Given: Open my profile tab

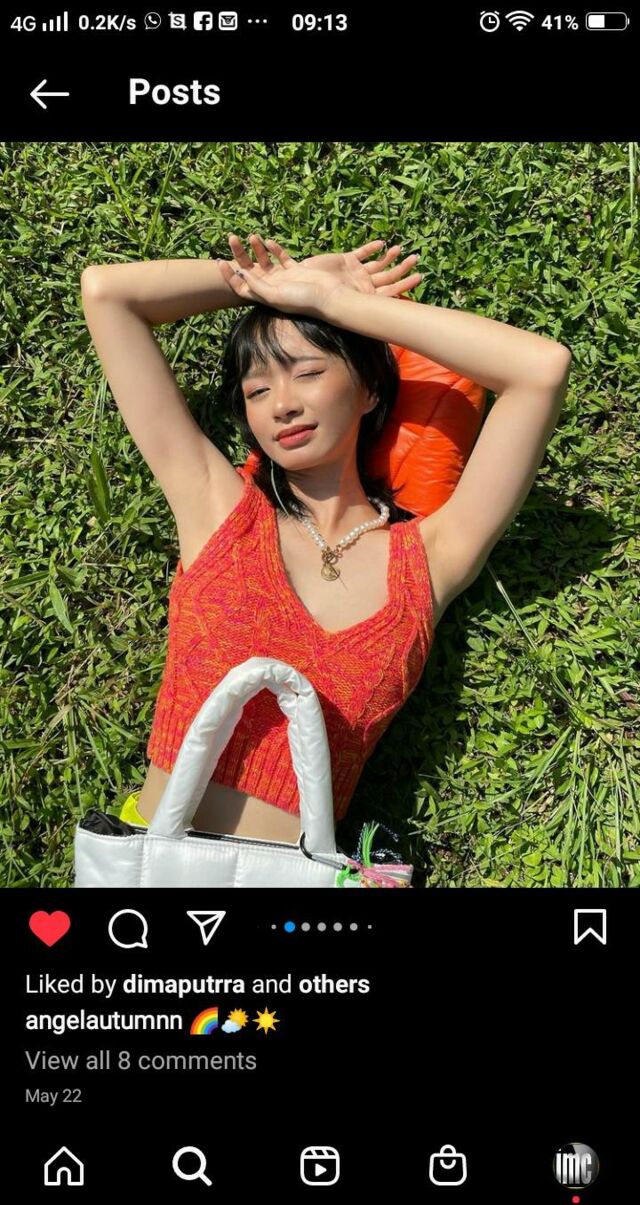Looking at the screenshot, I should click(575, 1165).
